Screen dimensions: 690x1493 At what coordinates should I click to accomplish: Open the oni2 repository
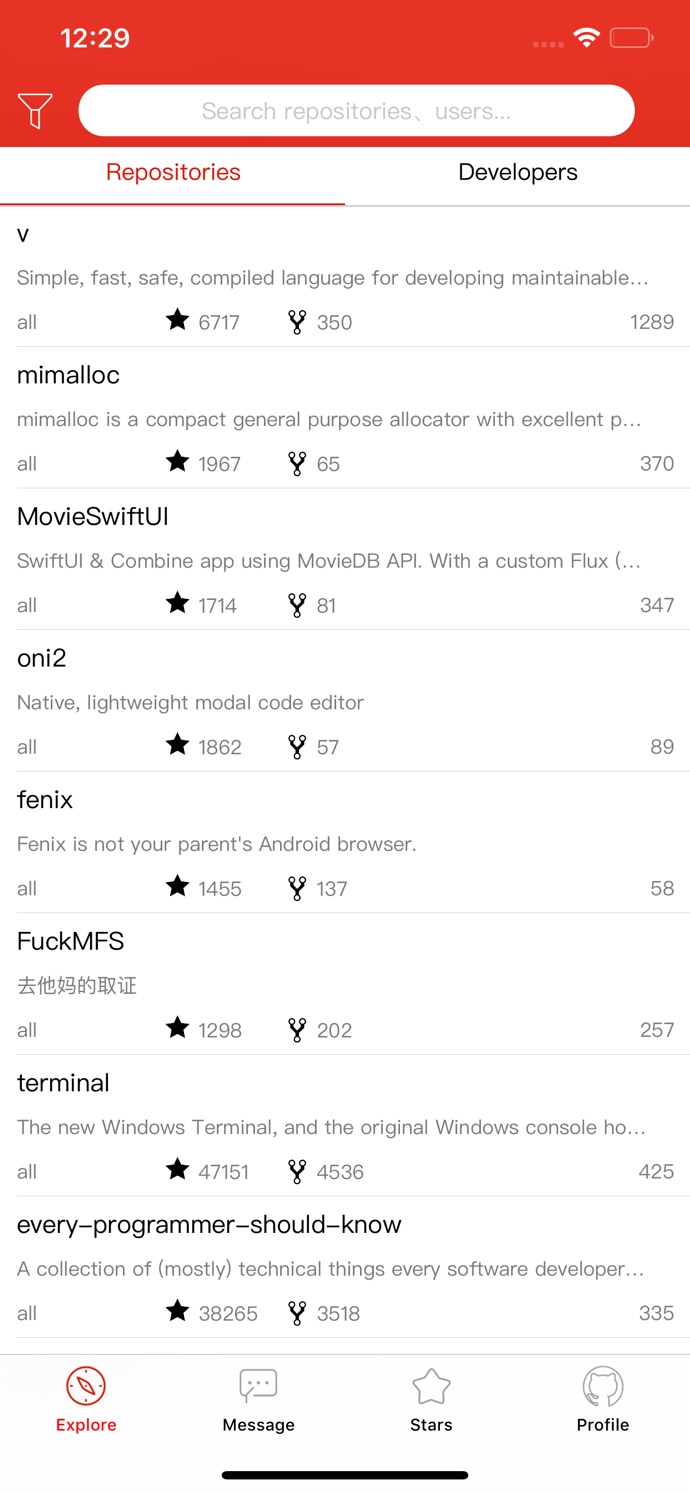[345, 701]
